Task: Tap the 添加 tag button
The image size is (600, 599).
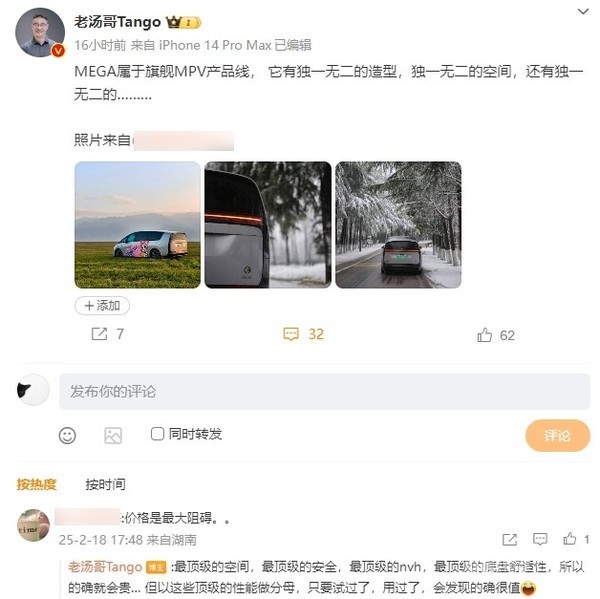Action: click(102, 305)
